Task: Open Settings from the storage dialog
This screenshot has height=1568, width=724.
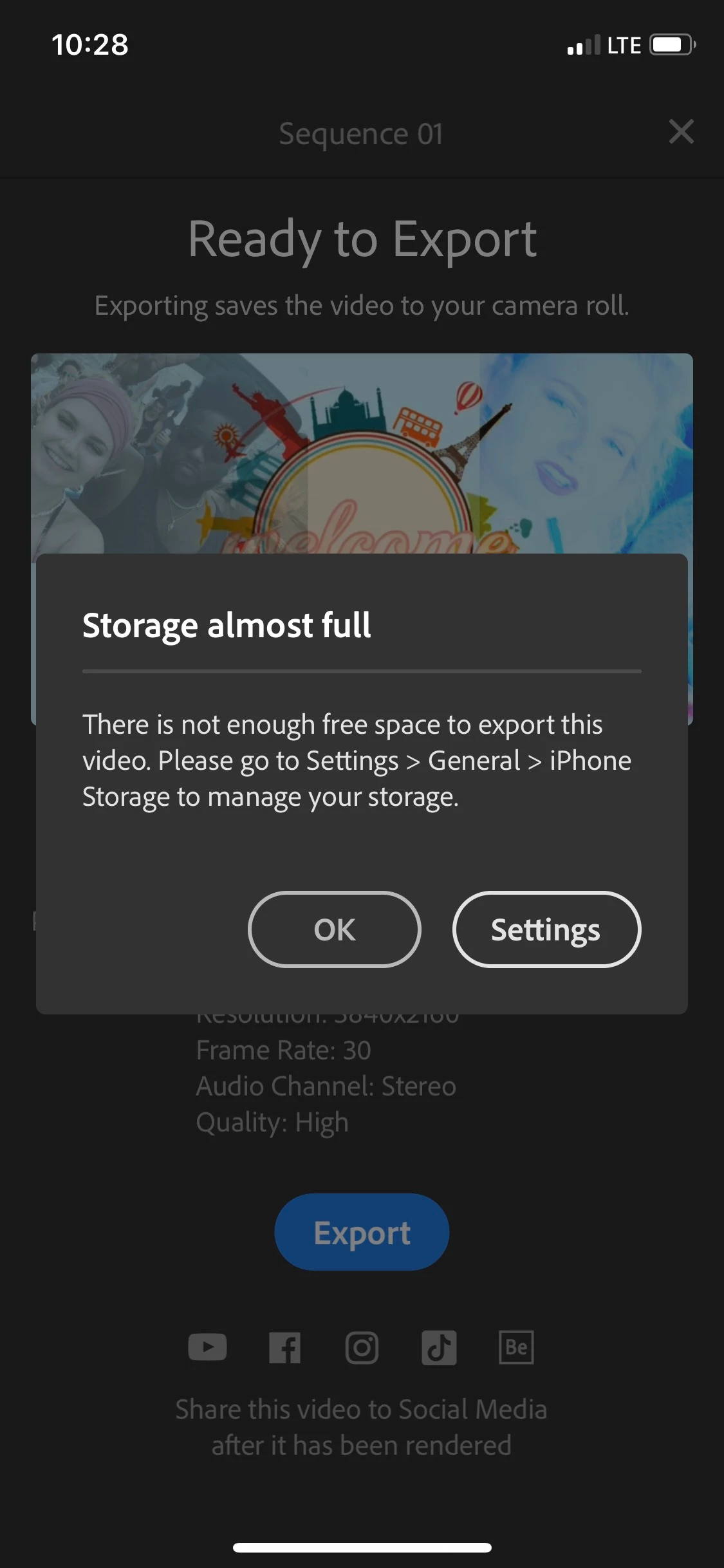Action: pyautogui.click(x=546, y=929)
